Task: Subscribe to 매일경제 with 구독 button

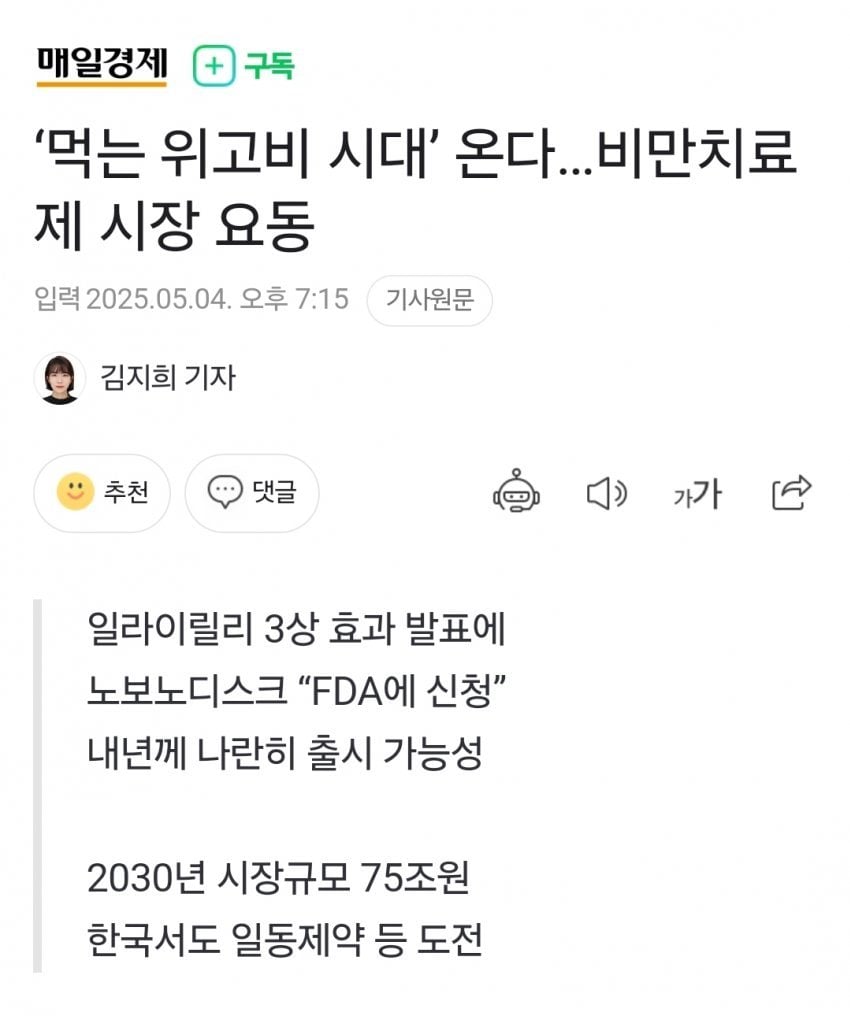Action: coord(245,66)
